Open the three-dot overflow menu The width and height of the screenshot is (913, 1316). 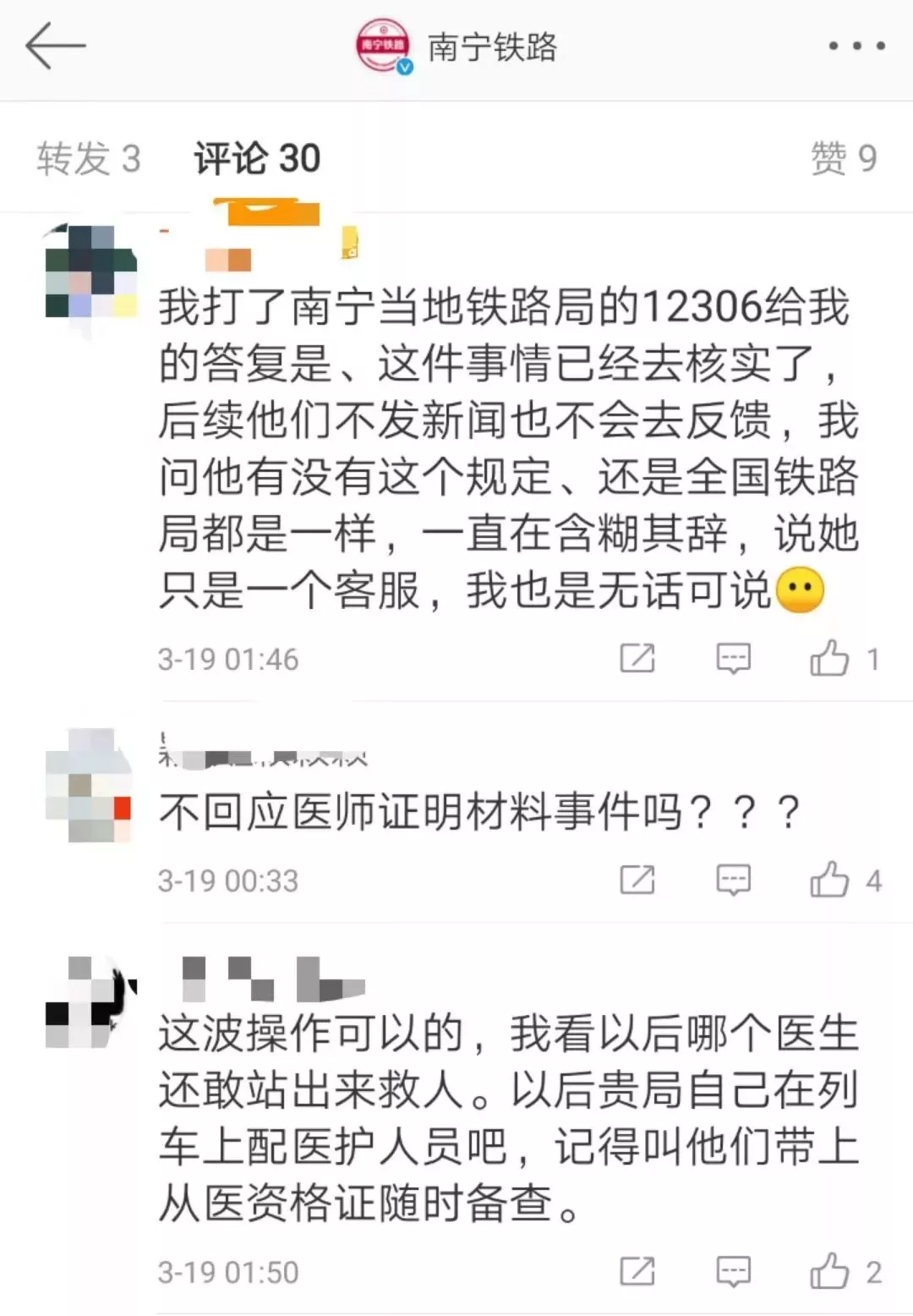(856, 47)
